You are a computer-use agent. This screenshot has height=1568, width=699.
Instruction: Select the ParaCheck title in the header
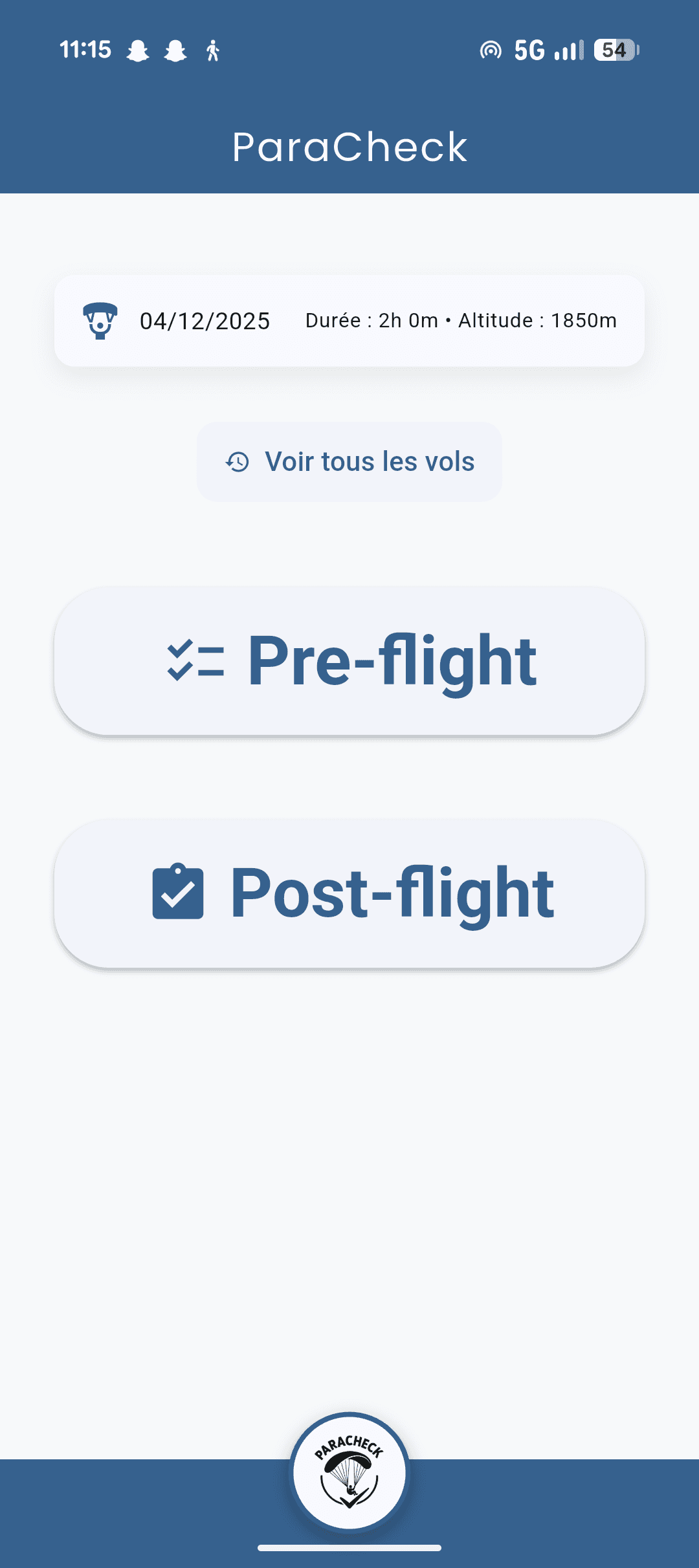point(349,146)
